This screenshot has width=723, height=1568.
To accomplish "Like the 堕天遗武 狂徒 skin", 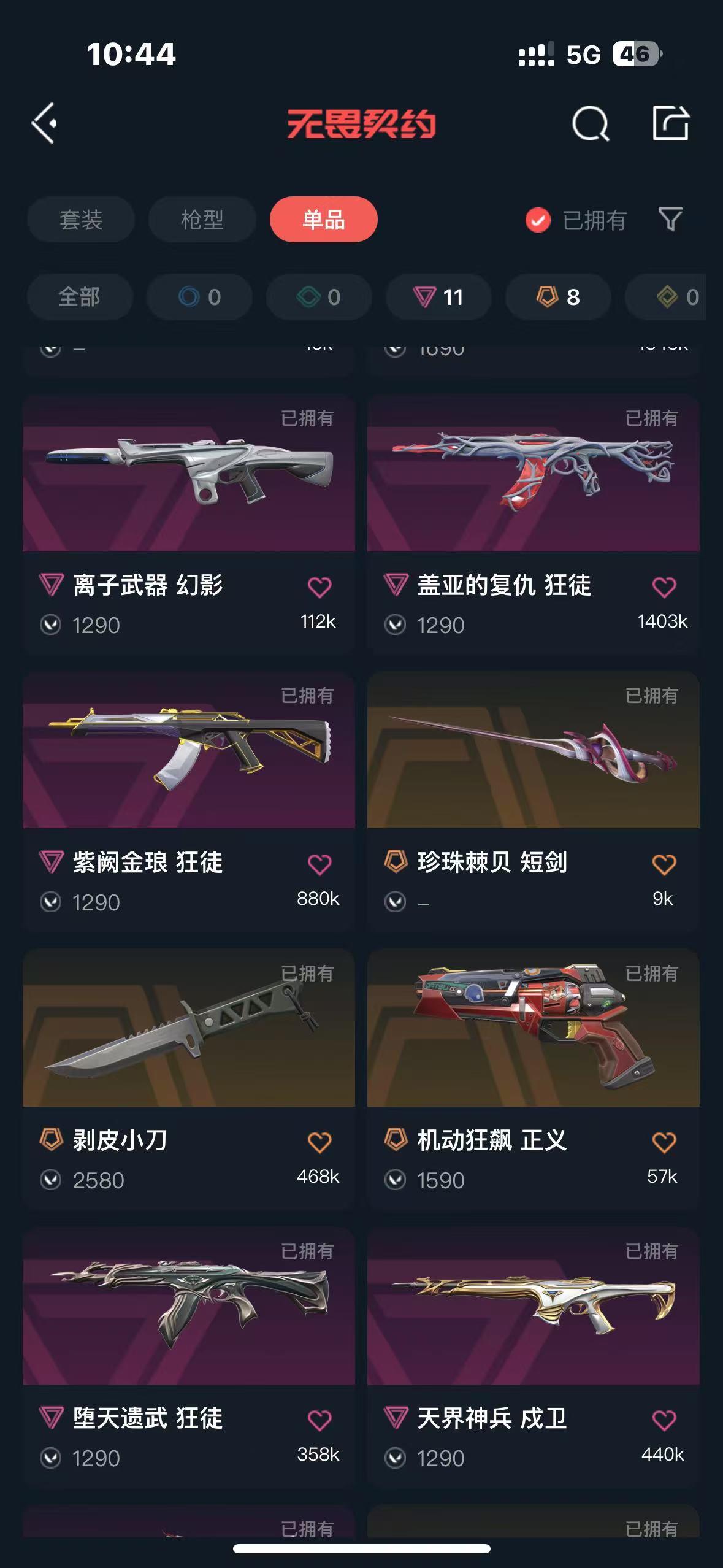I will [x=319, y=1420].
